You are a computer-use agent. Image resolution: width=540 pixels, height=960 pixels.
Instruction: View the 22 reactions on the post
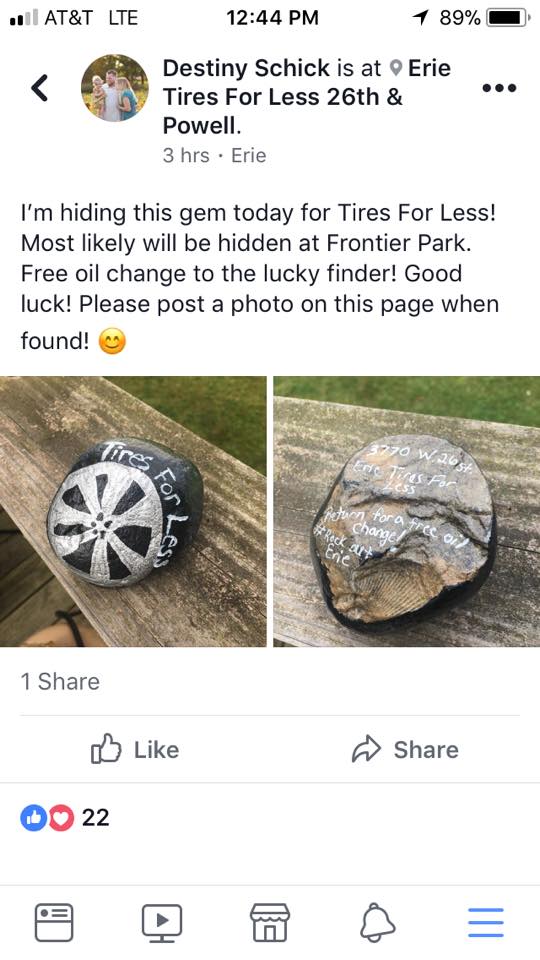click(65, 817)
